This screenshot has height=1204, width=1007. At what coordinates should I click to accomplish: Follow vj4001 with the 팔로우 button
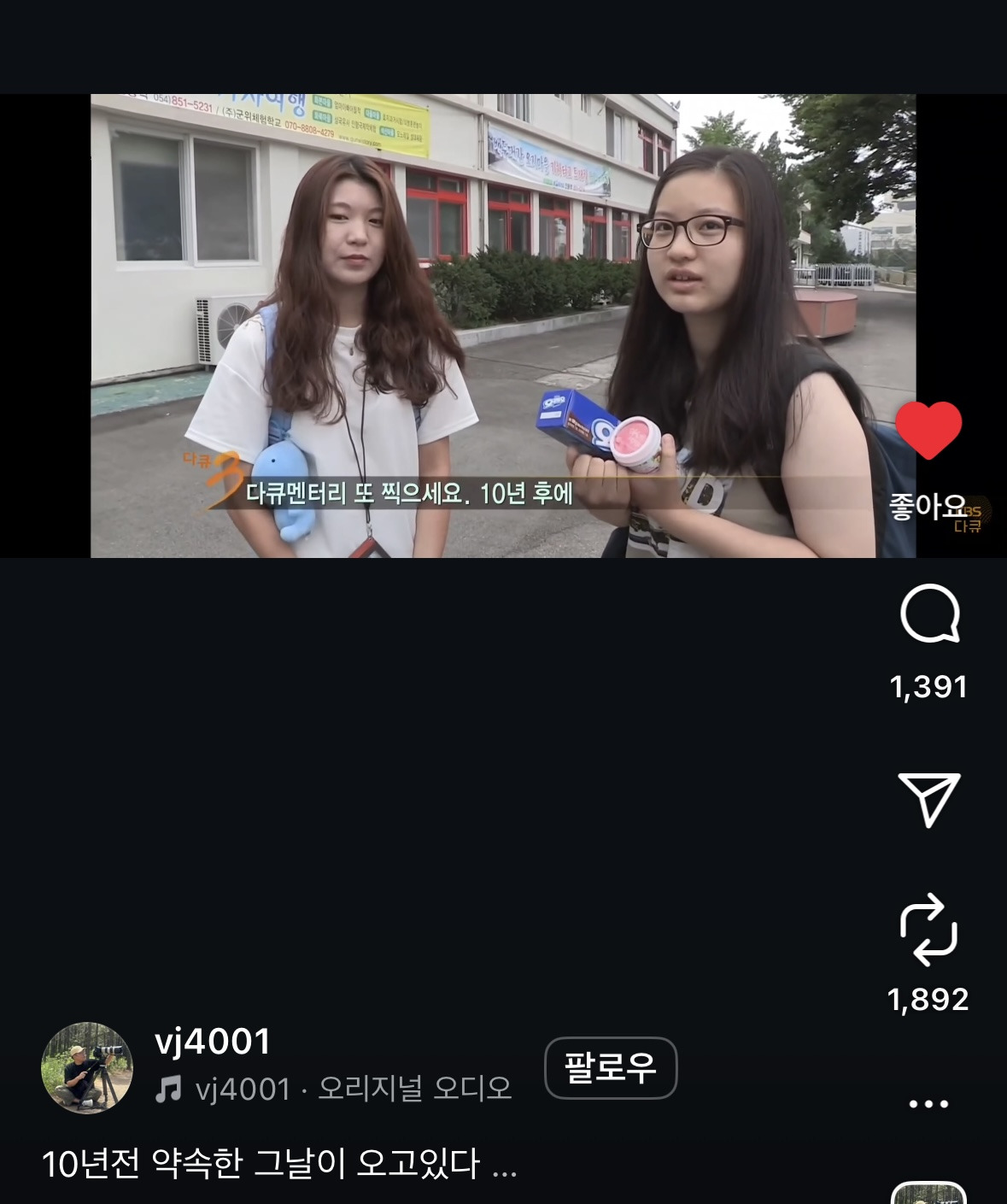point(611,1068)
